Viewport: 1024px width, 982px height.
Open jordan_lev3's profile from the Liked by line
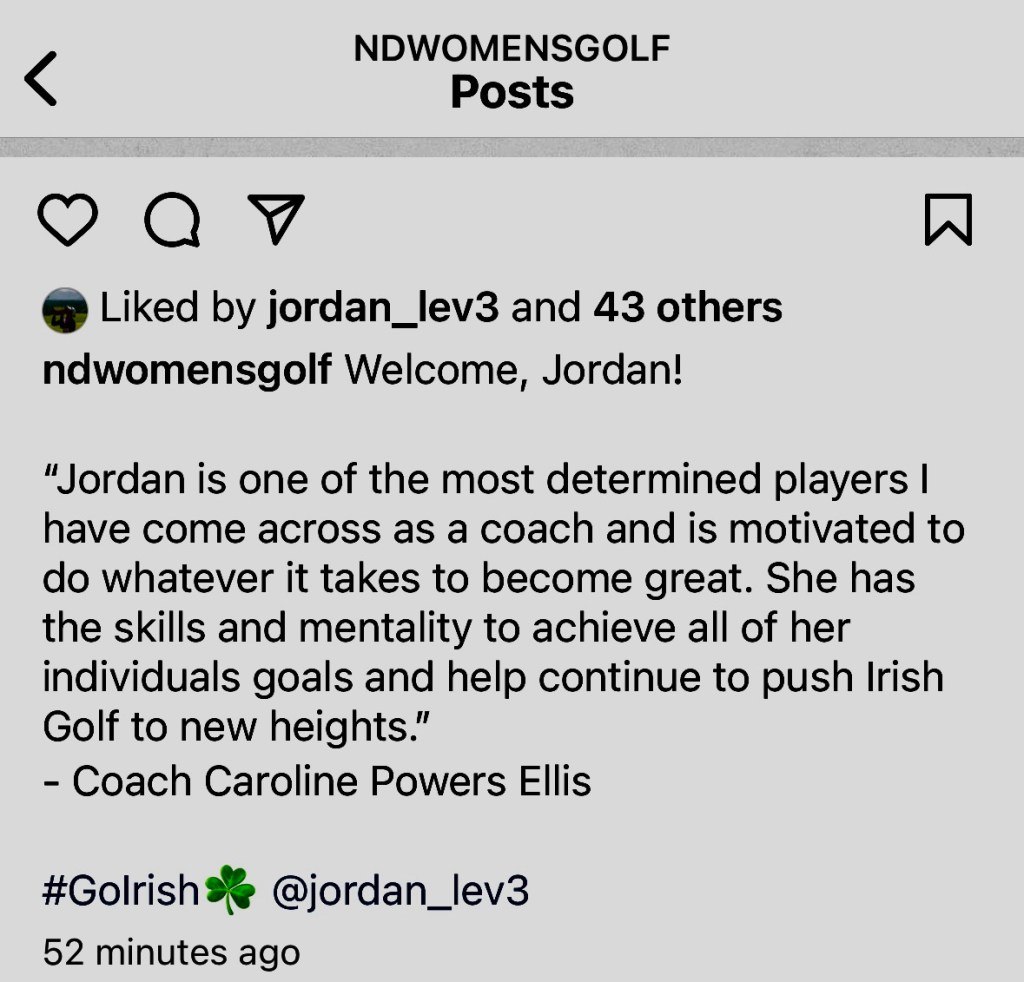pyautogui.click(x=382, y=308)
